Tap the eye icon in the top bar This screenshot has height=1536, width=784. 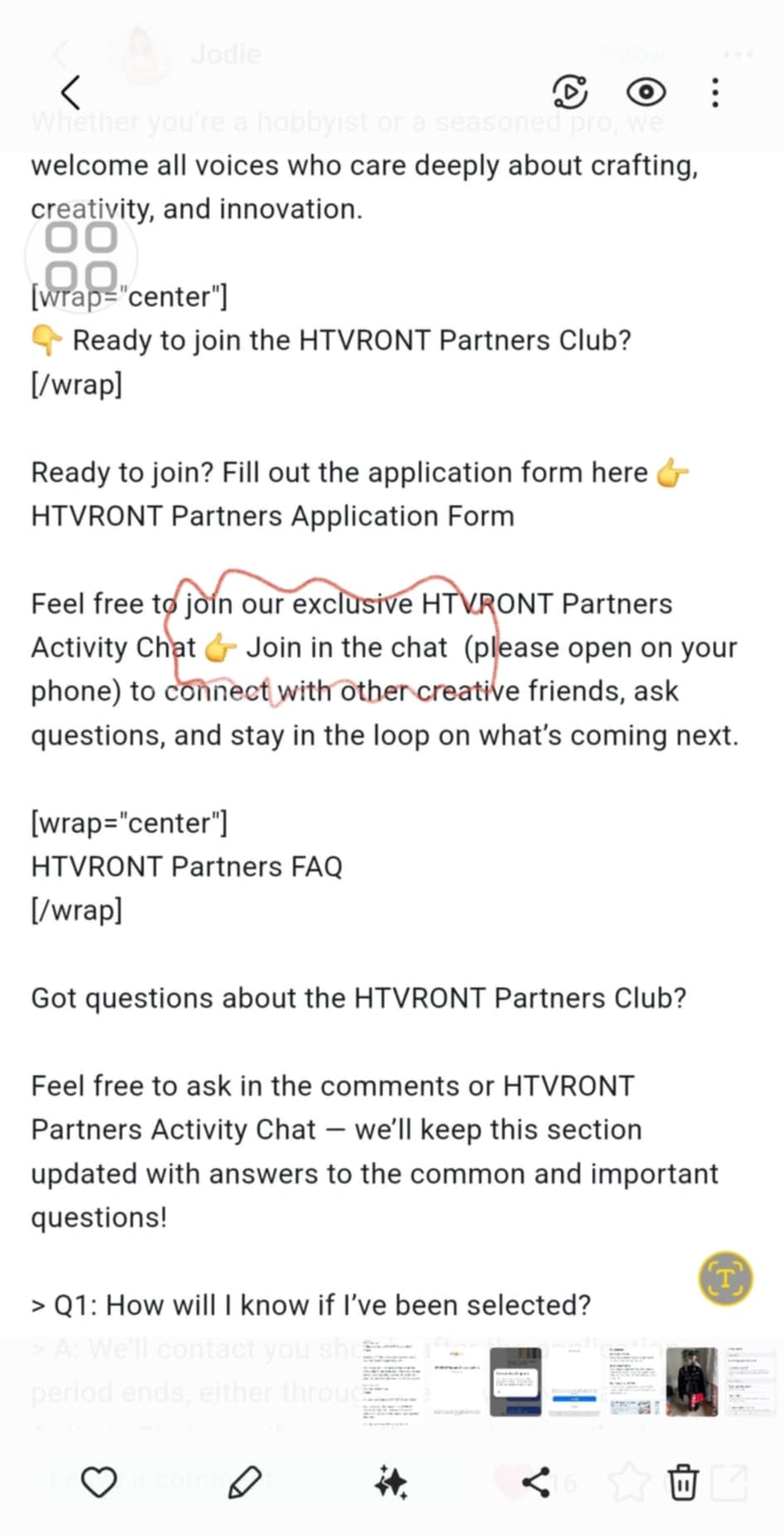pos(646,92)
